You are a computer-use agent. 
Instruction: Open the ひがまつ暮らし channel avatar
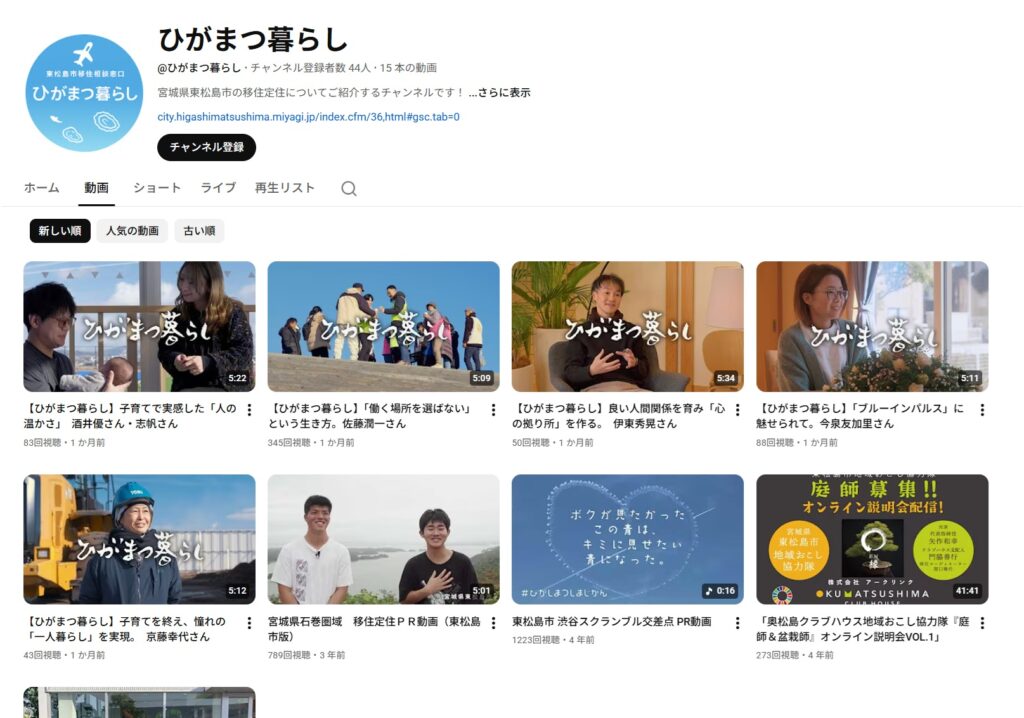pos(85,93)
